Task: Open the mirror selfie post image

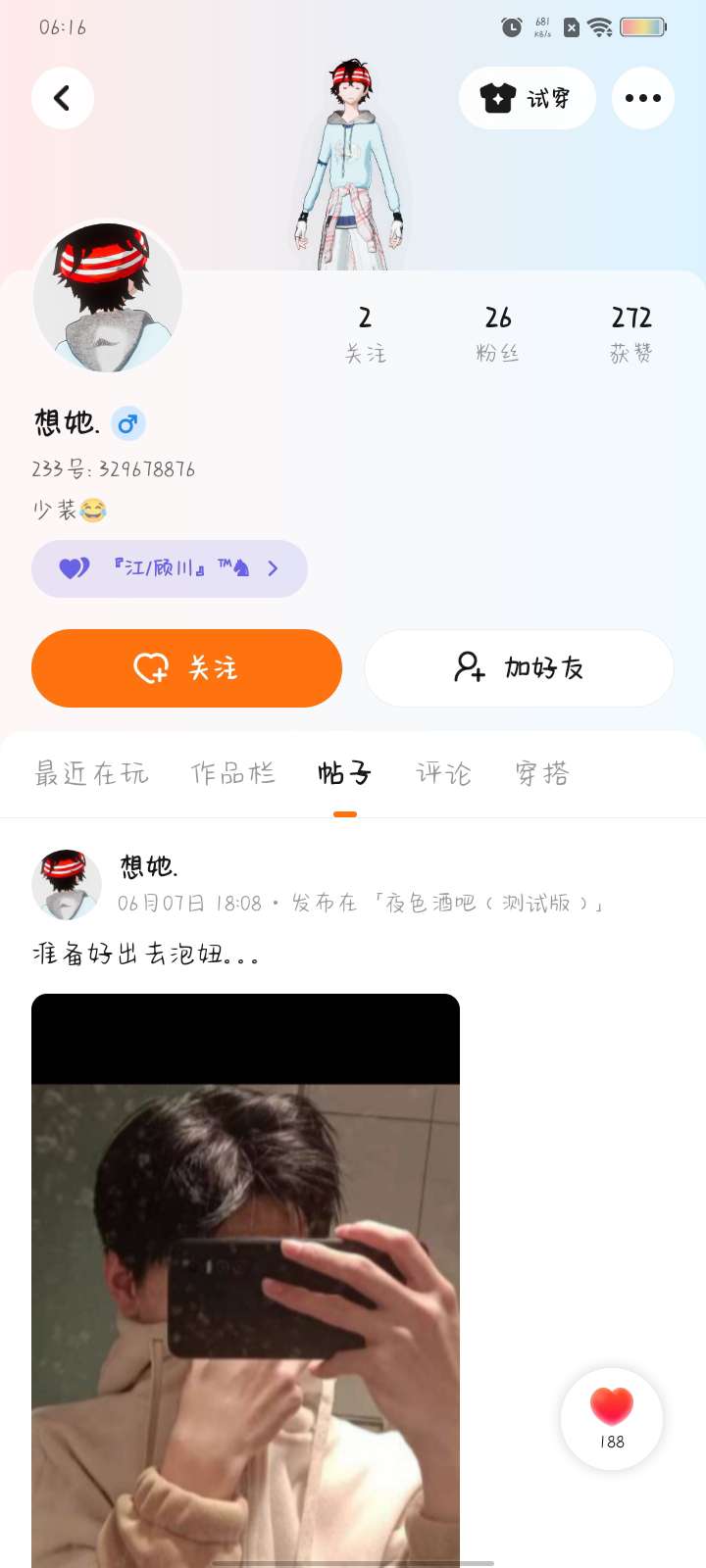Action: [245, 1274]
